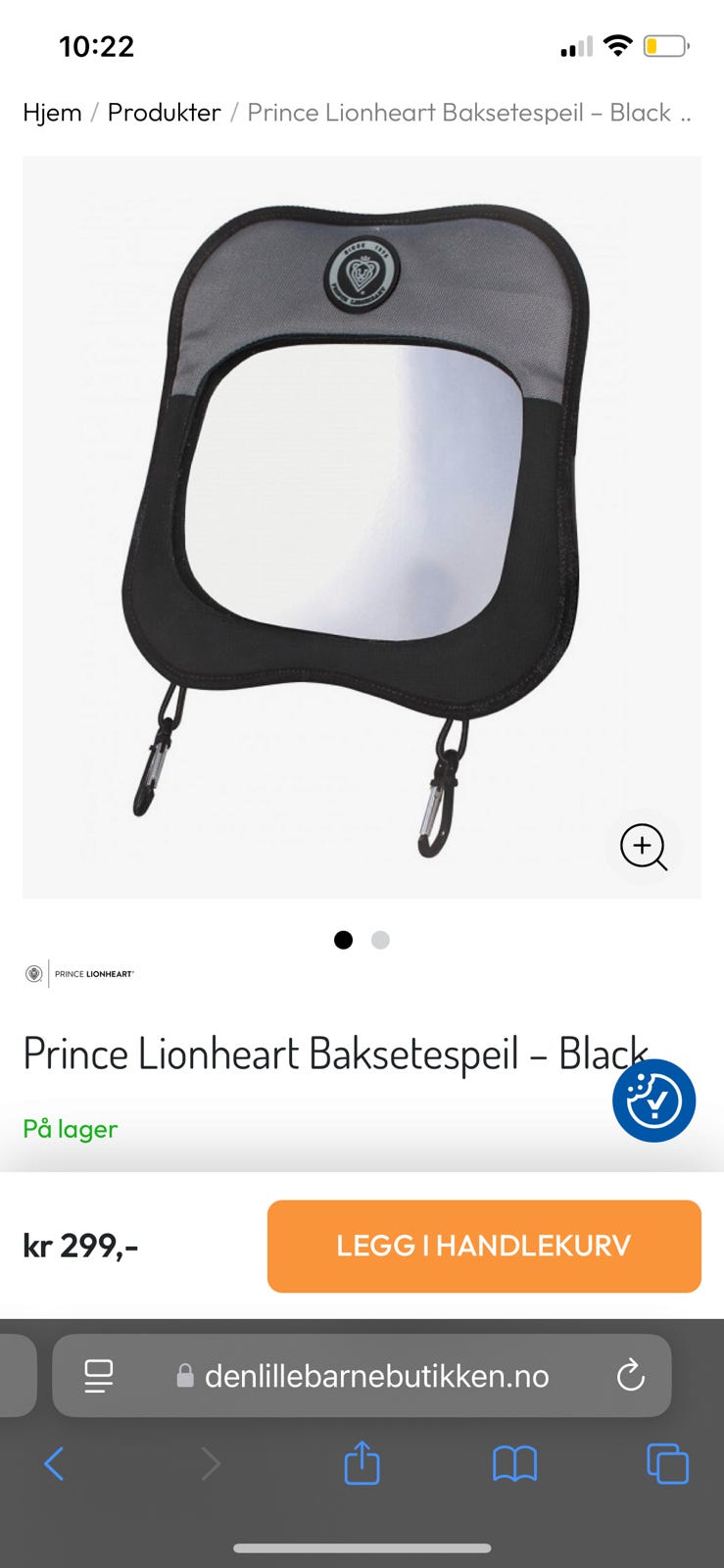Image resolution: width=724 pixels, height=1568 pixels.
Task: Open the Prince Lionheart brand logo link
Action: click(x=79, y=974)
